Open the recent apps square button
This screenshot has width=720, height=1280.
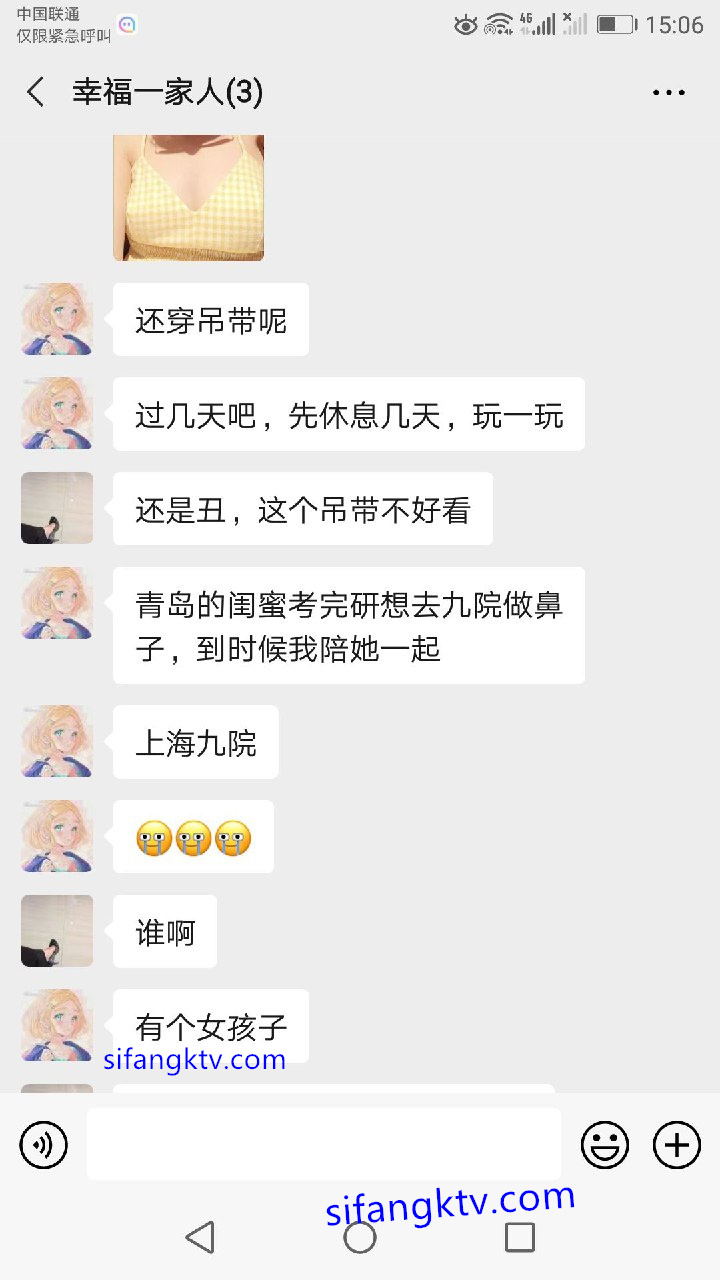(x=519, y=1237)
